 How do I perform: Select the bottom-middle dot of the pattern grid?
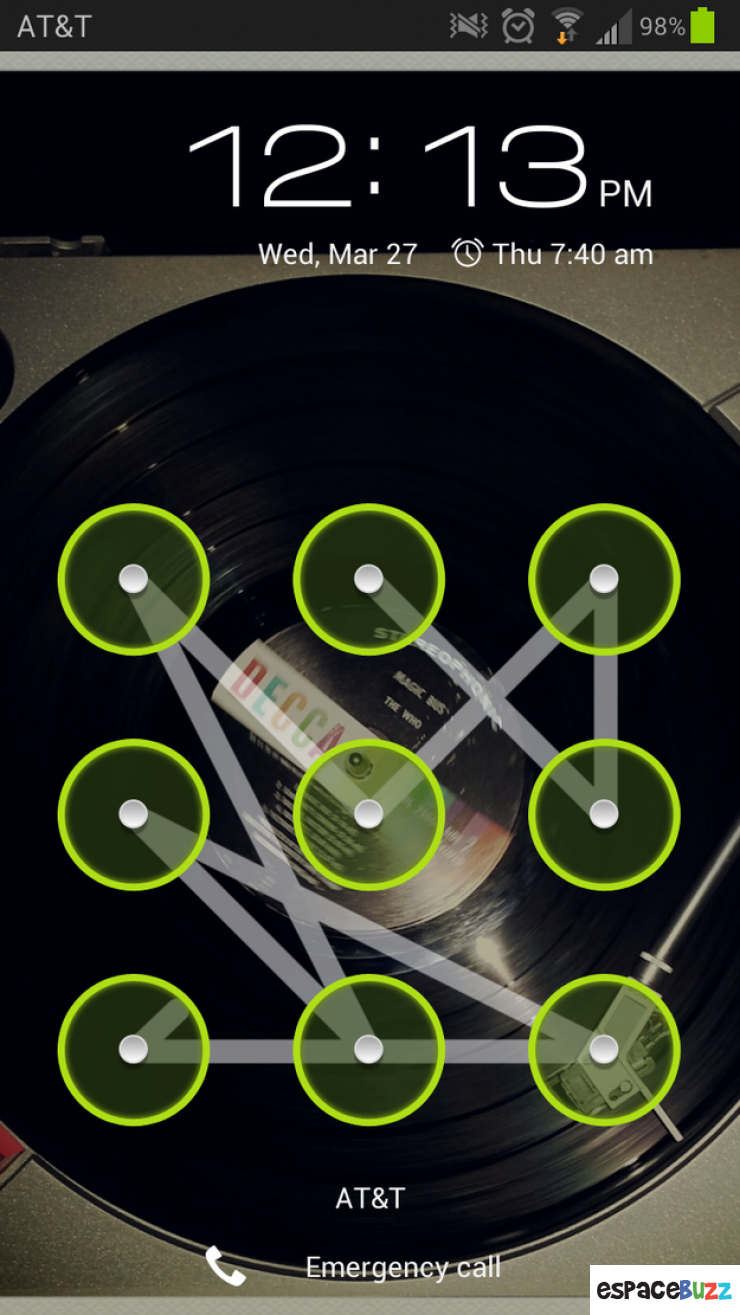[369, 1049]
